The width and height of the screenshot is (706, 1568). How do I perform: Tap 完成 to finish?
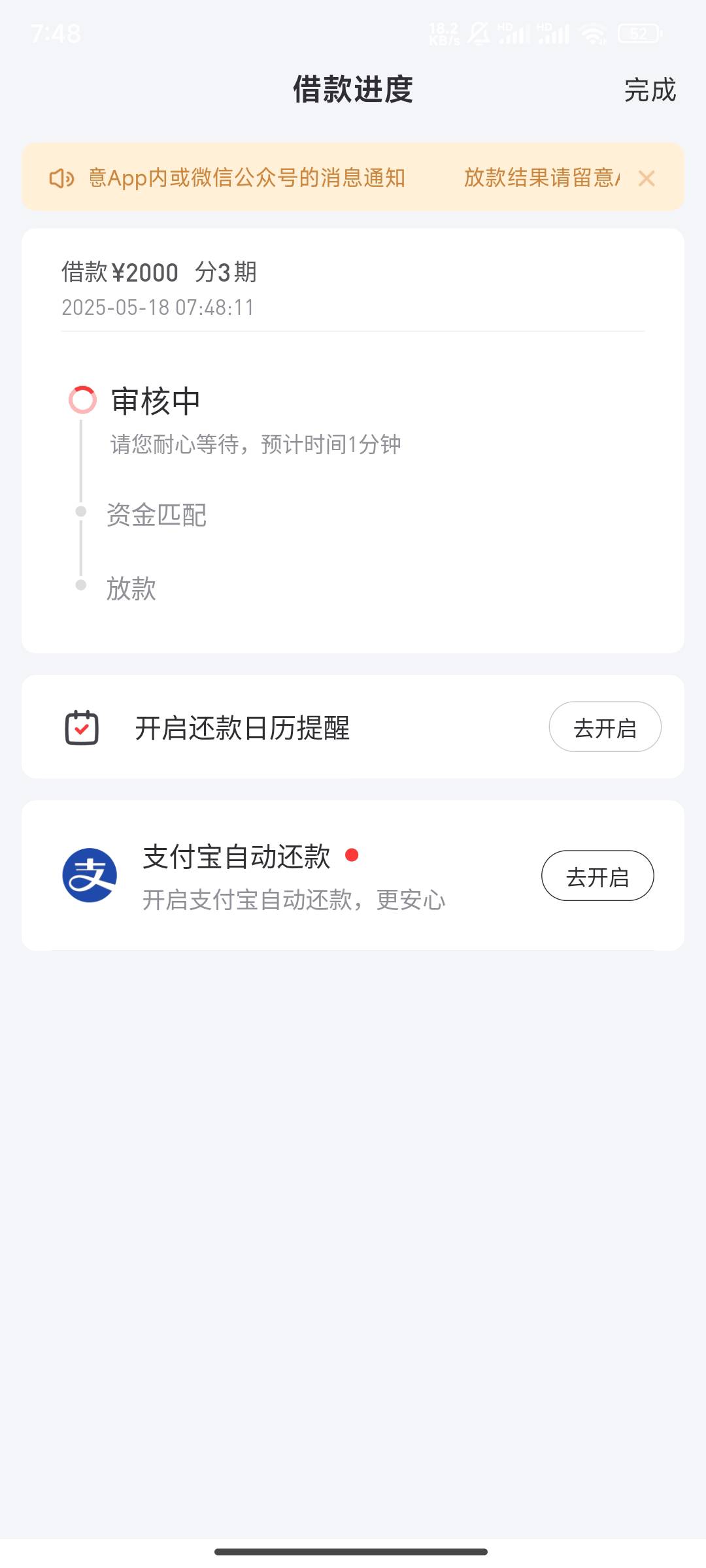coord(650,90)
